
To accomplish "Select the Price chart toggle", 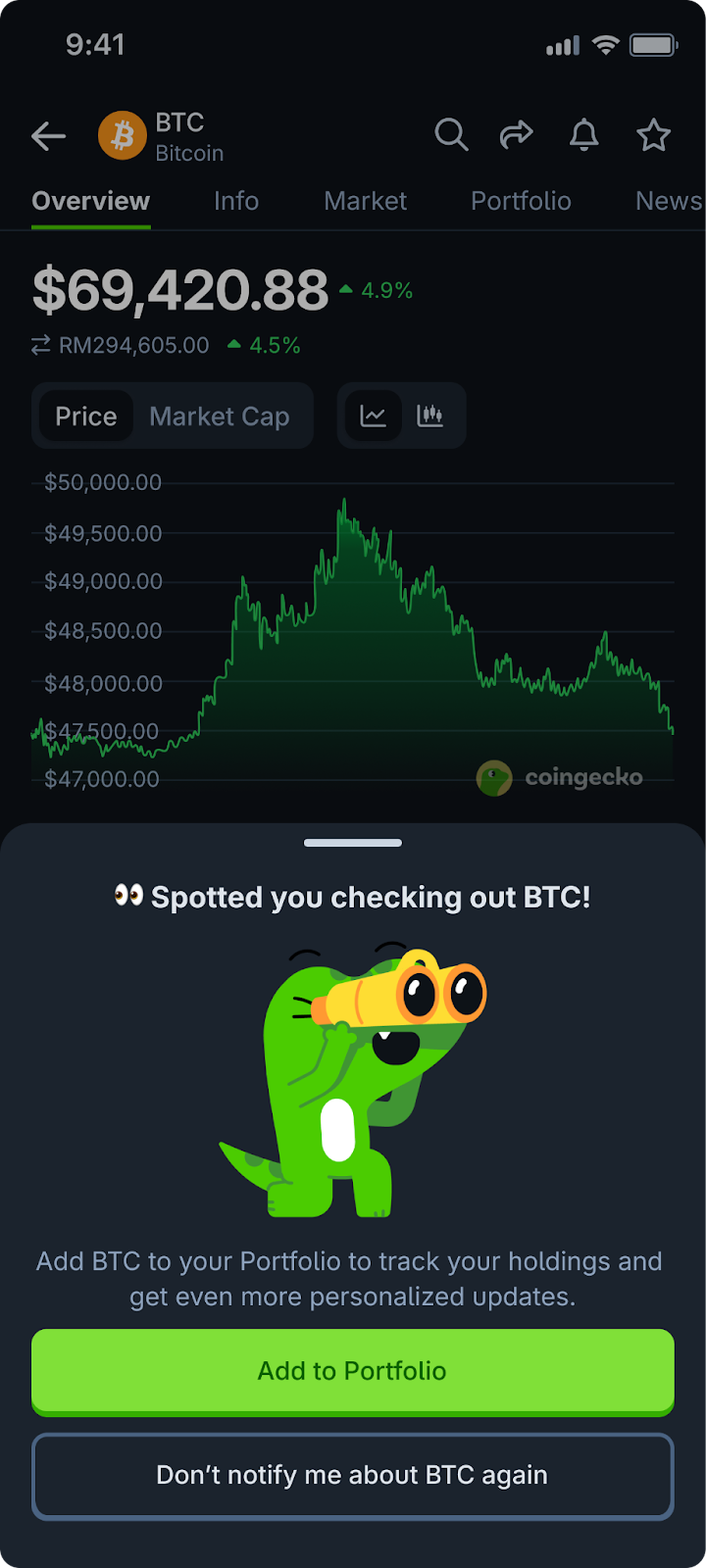I will coord(85,416).
